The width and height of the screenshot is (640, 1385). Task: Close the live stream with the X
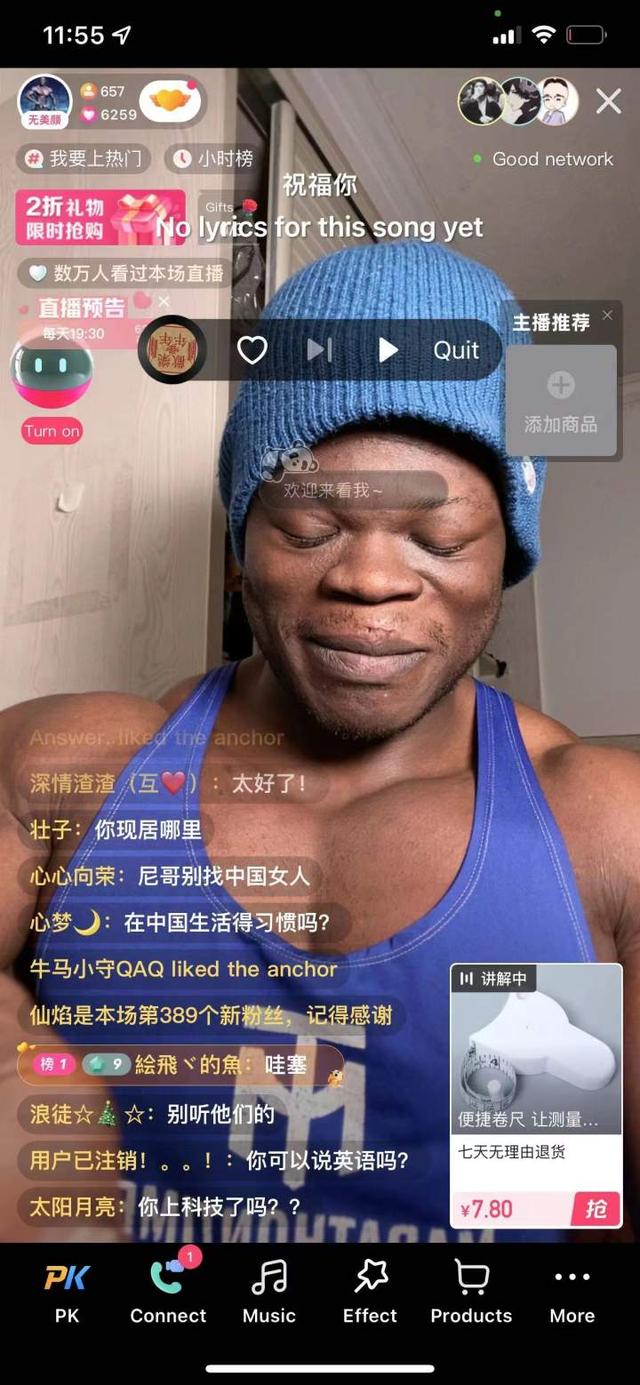coord(608,101)
